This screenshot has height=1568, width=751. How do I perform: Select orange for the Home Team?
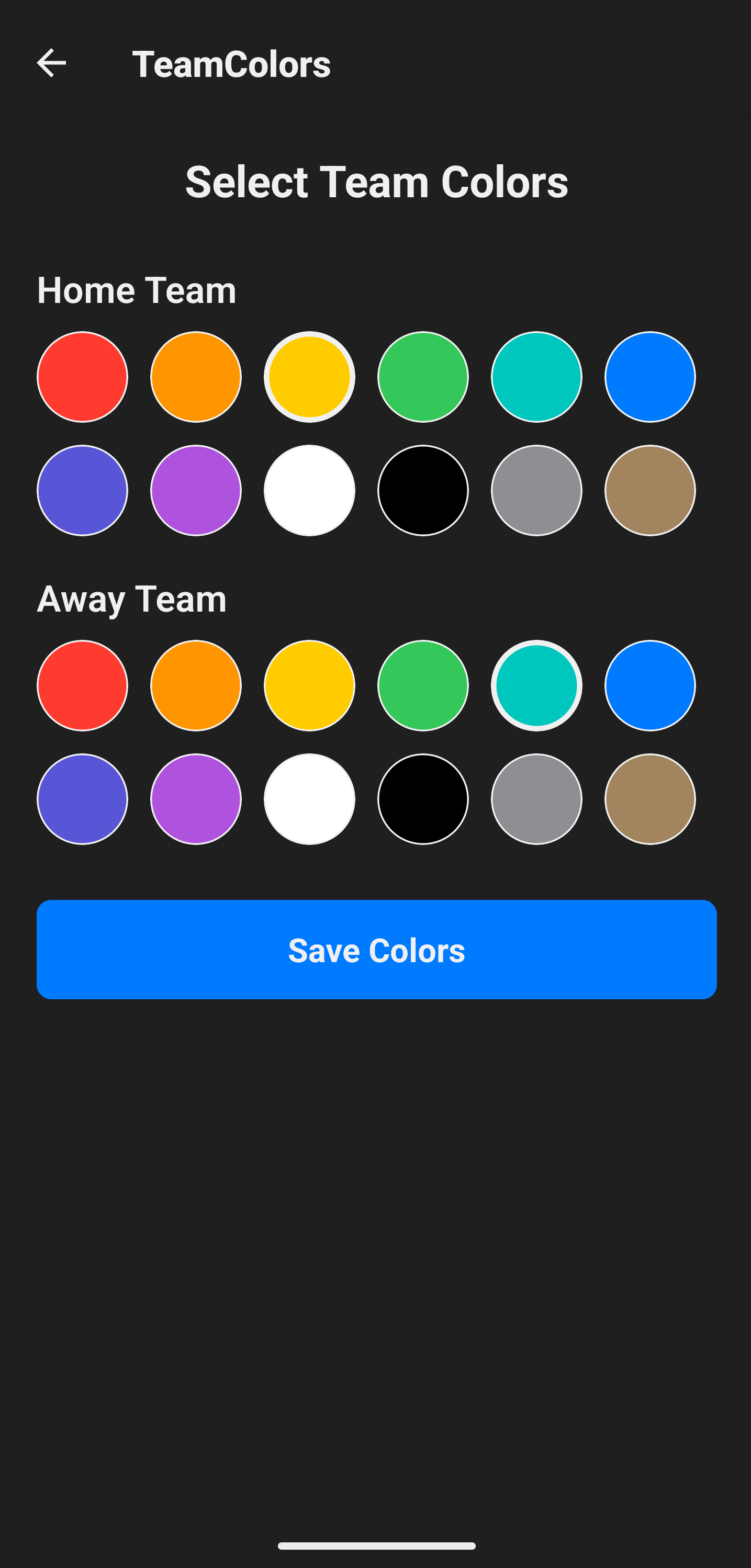(196, 377)
